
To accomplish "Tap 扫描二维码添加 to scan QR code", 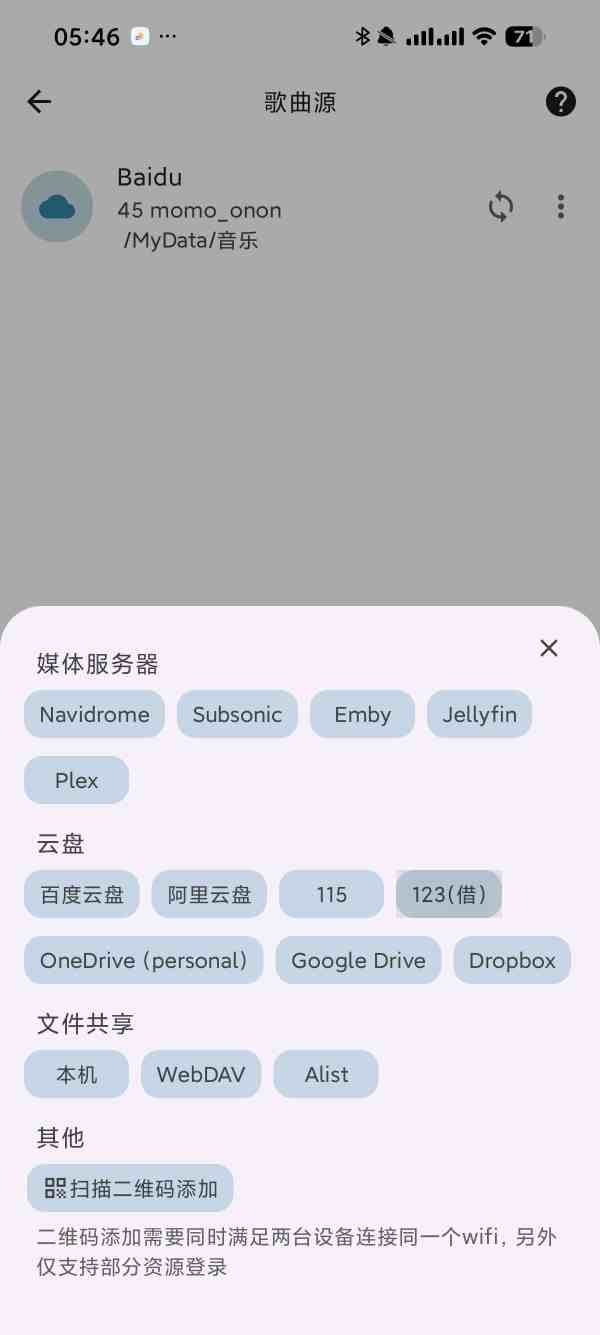I will [x=130, y=1188].
